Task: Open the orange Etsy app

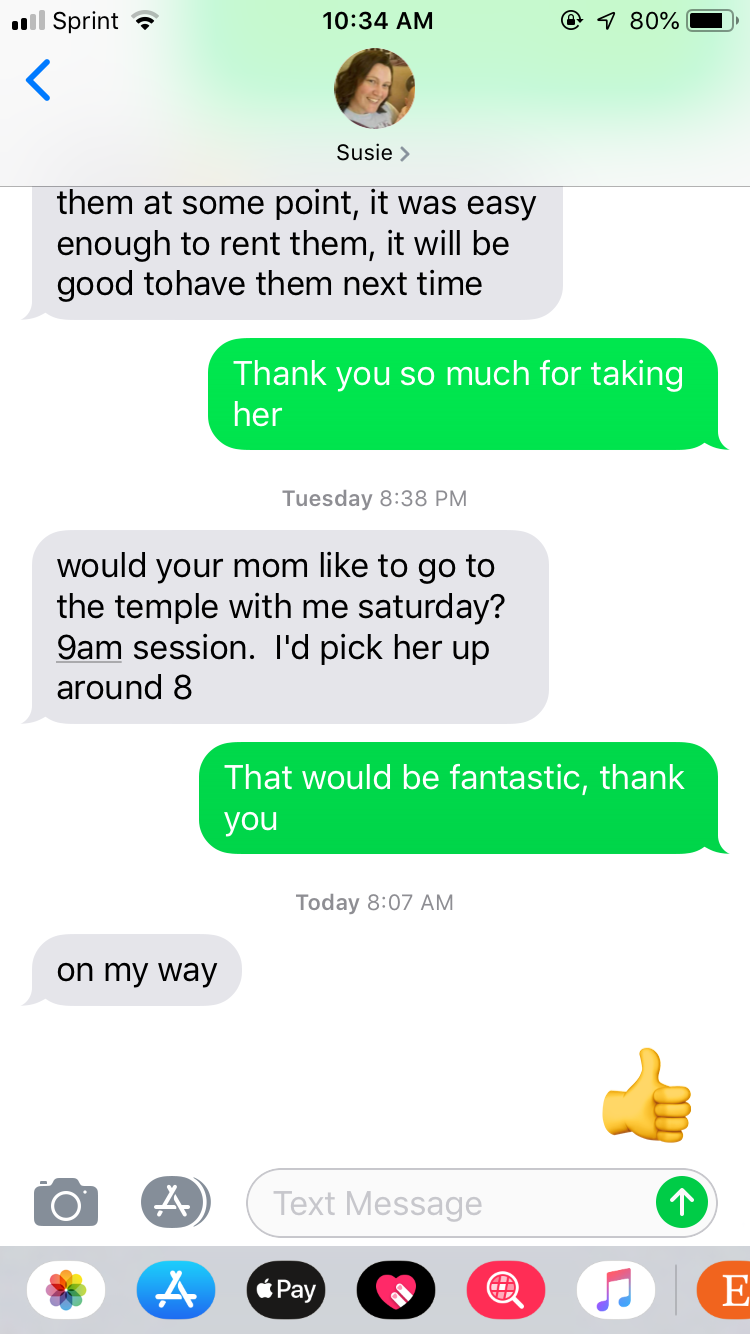Action: (725, 1289)
